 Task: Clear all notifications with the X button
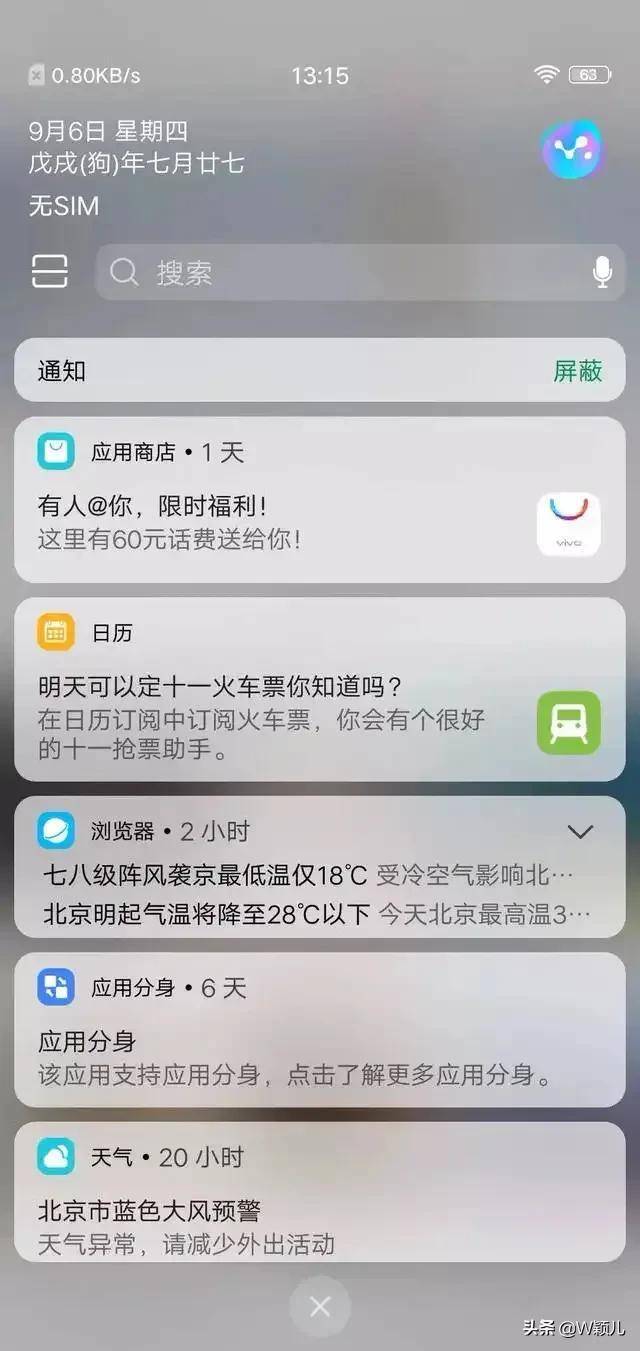320,1306
